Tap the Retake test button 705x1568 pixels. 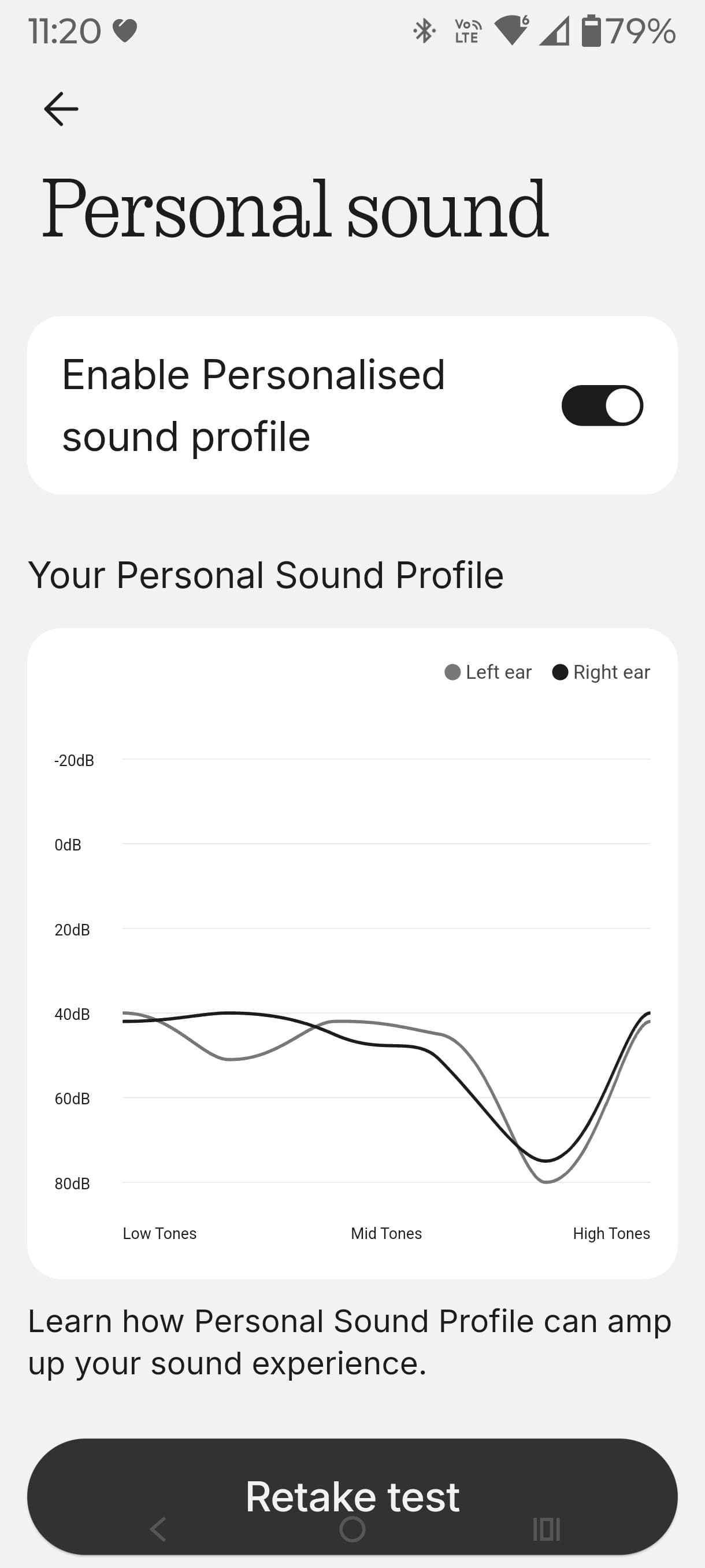click(x=352, y=1496)
